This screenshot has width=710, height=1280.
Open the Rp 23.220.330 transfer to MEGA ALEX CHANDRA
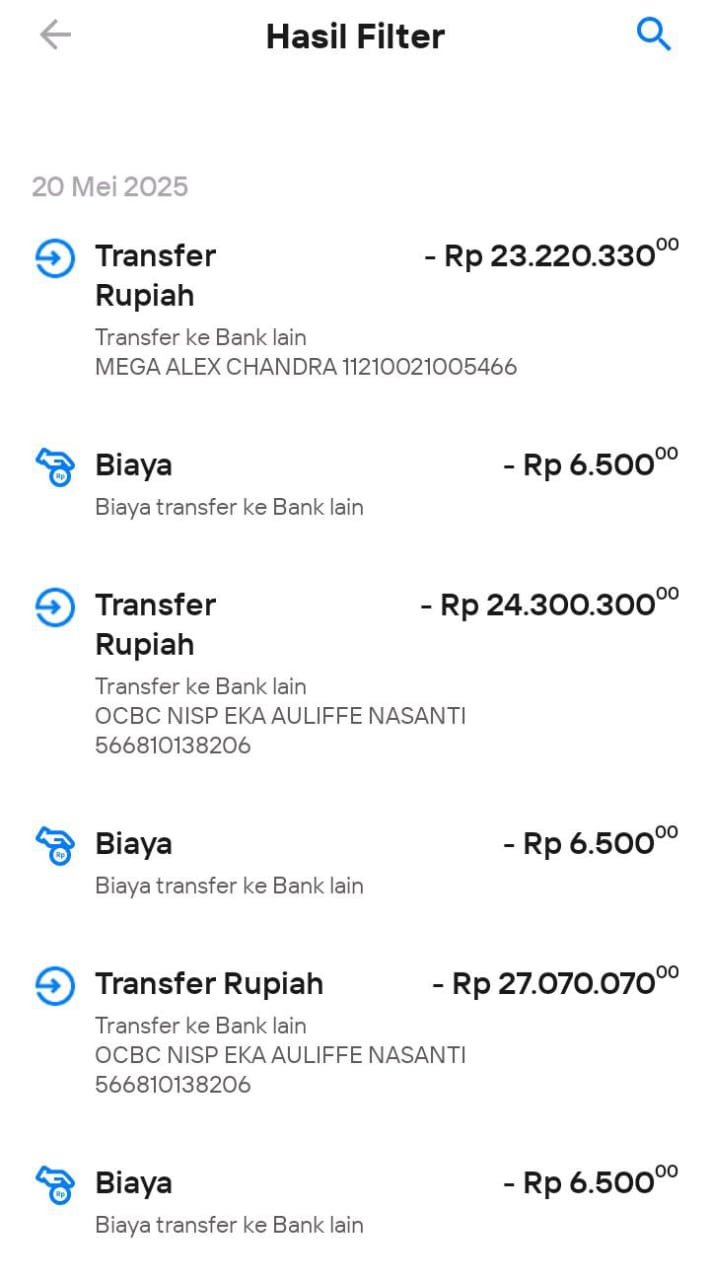pyautogui.click(x=355, y=310)
